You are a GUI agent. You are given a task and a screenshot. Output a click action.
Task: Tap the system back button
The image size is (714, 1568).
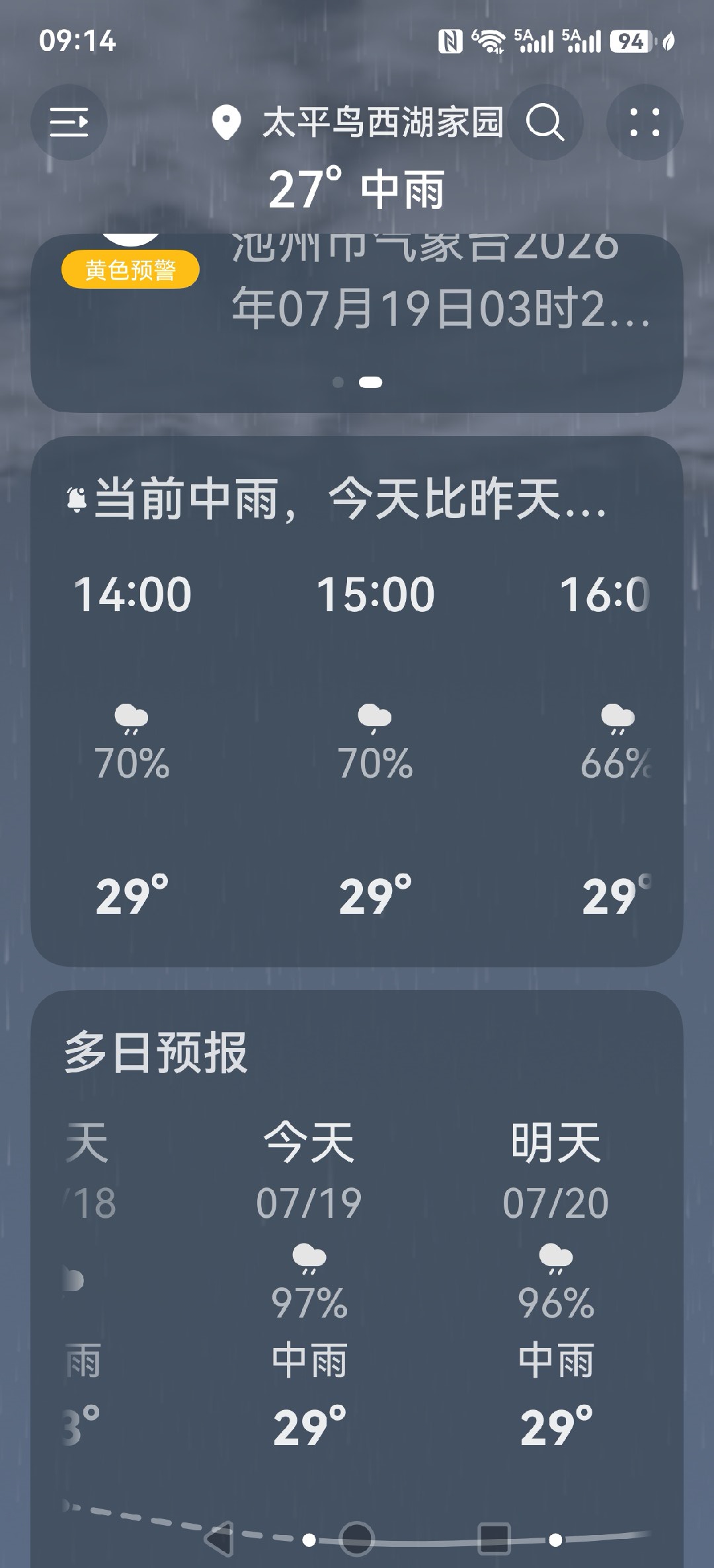pyautogui.click(x=219, y=1540)
